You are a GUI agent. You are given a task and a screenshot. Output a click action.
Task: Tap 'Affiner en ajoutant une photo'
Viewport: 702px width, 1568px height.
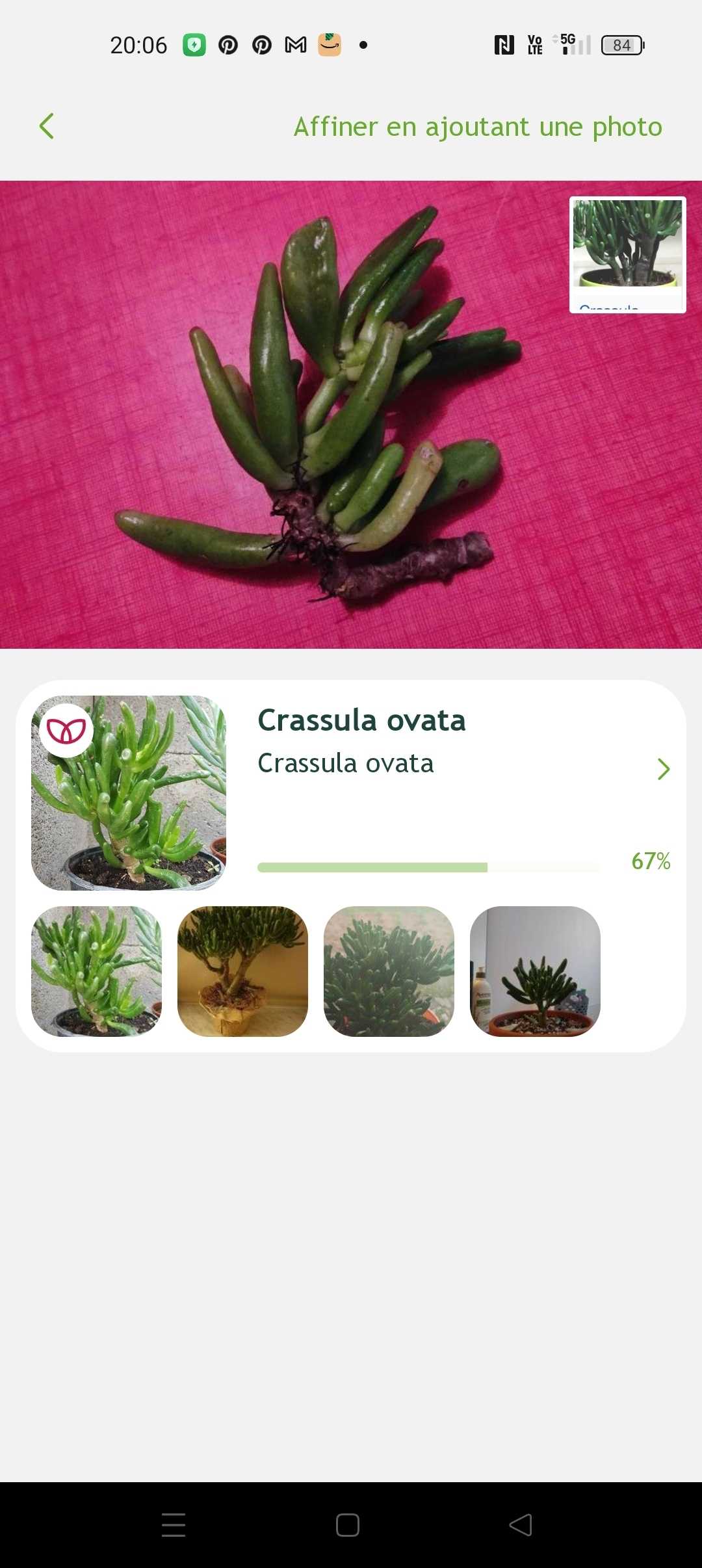(x=478, y=127)
